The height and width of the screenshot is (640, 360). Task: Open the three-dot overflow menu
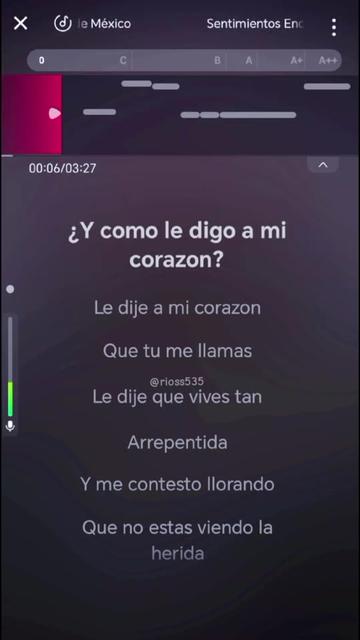(x=334, y=27)
